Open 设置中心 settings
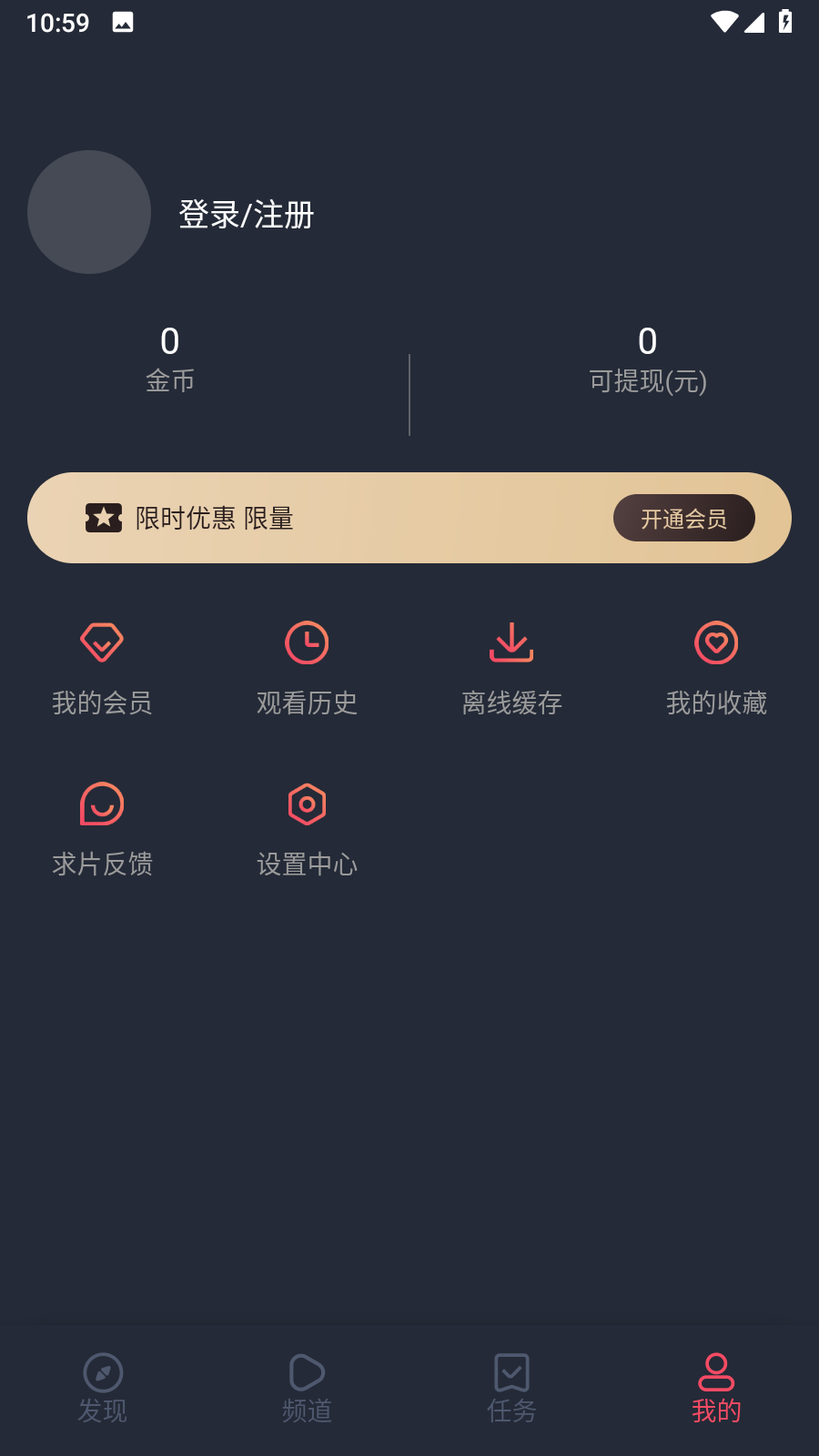 point(307,829)
